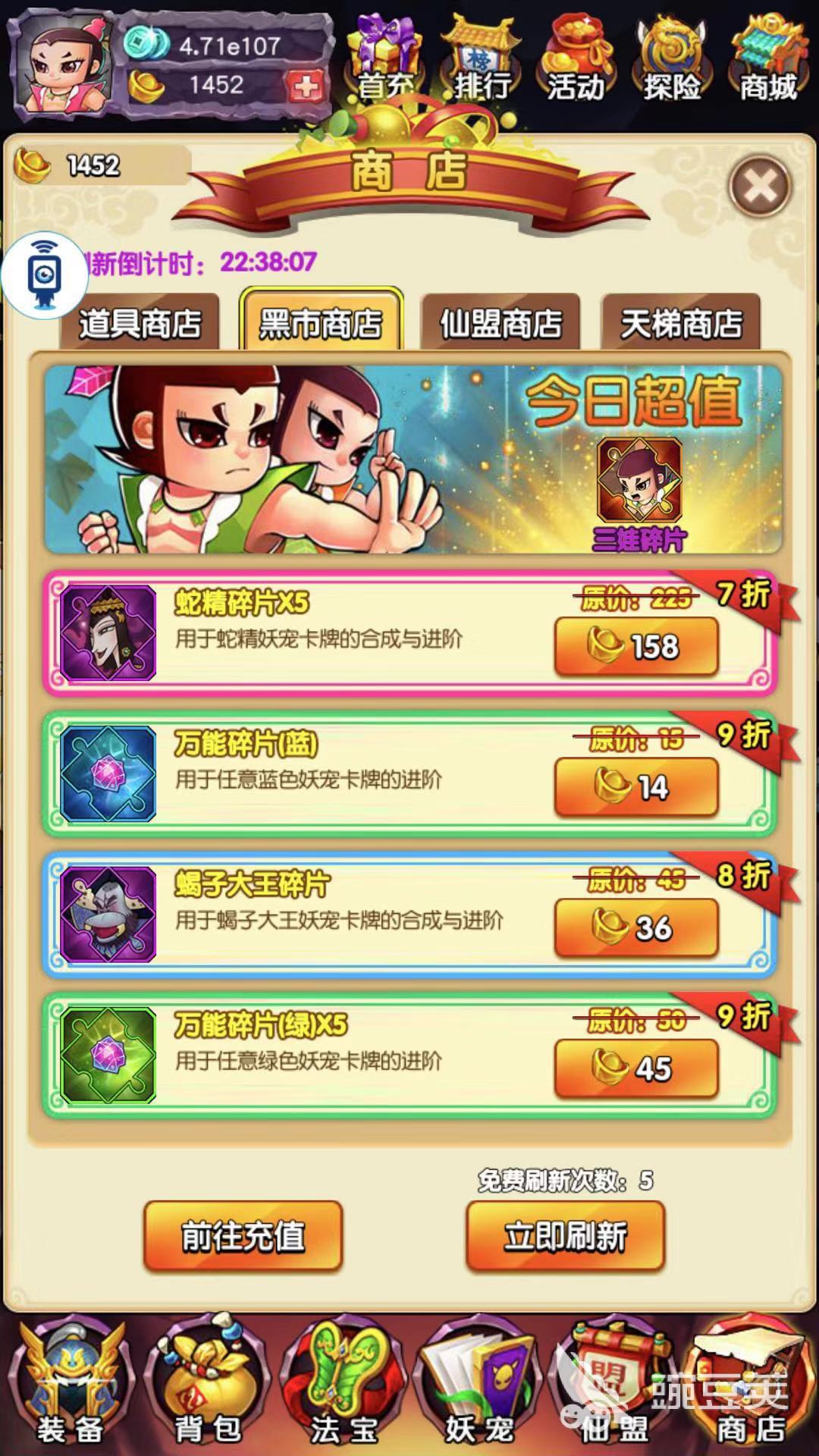This screenshot has width=819, height=1456.
Task: Buy 万能碎片(绿)X5 for 45 gold
Action: click(636, 1068)
